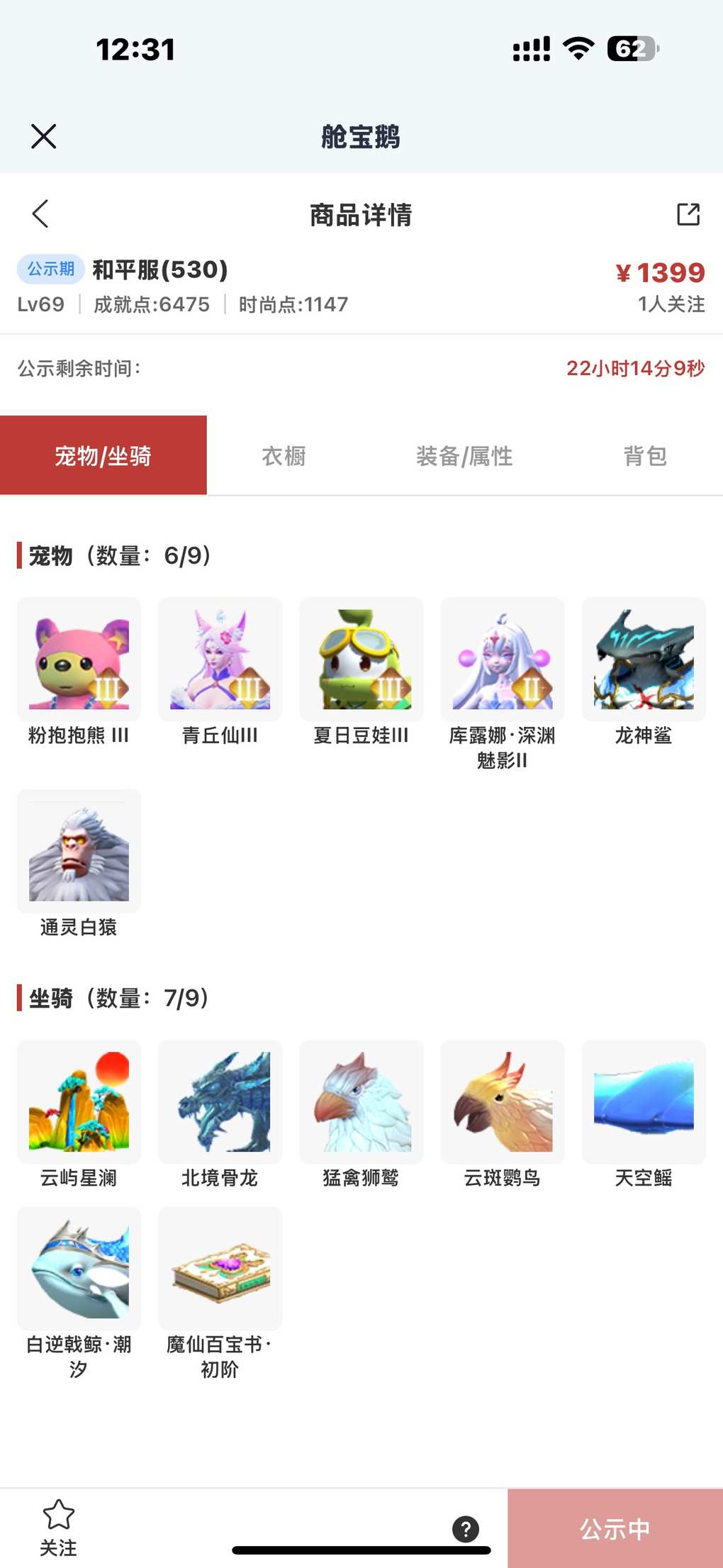723x1568 pixels.
Task: Open help via the question mark icon
Action: click(x=466, y=1528)
